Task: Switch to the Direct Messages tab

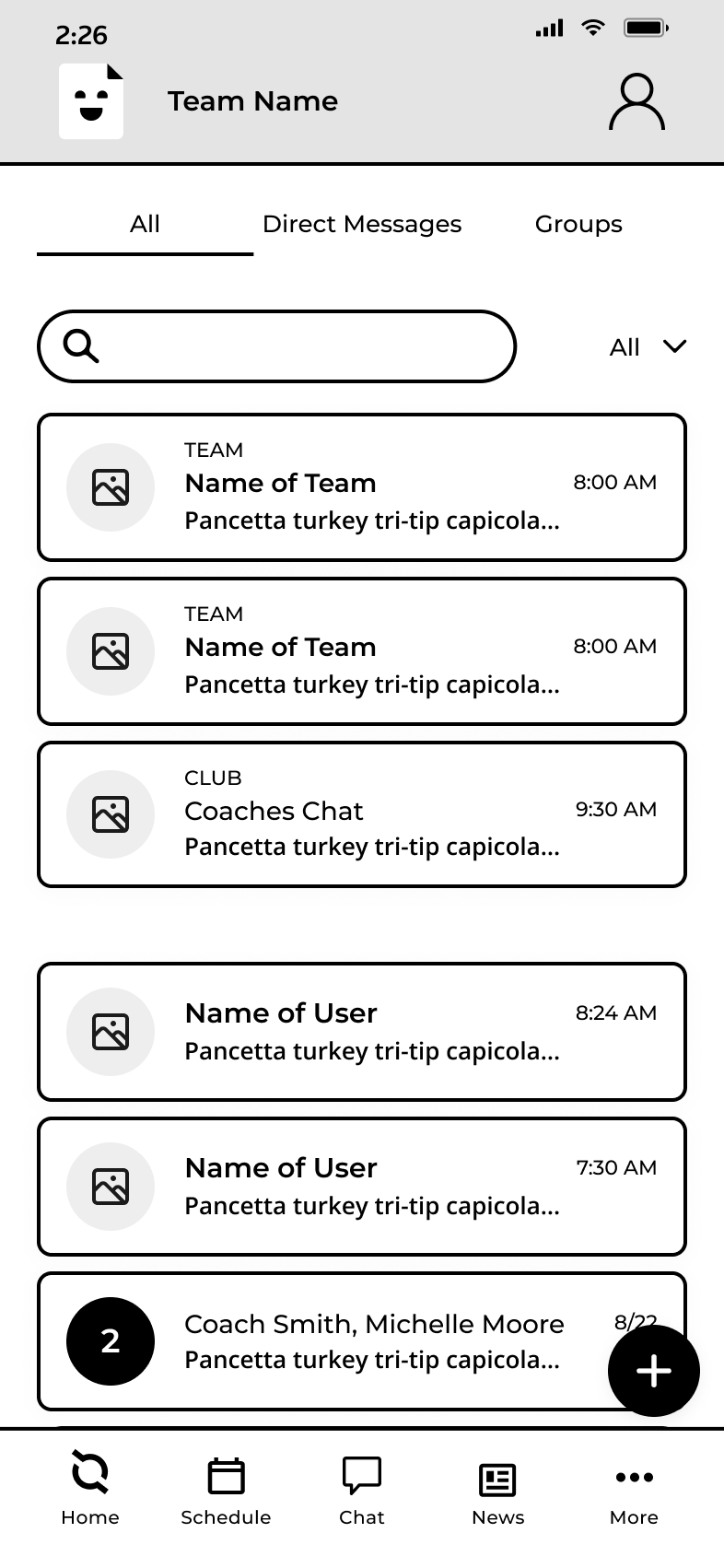Action: pyautogui.click(x=362, y=224)
